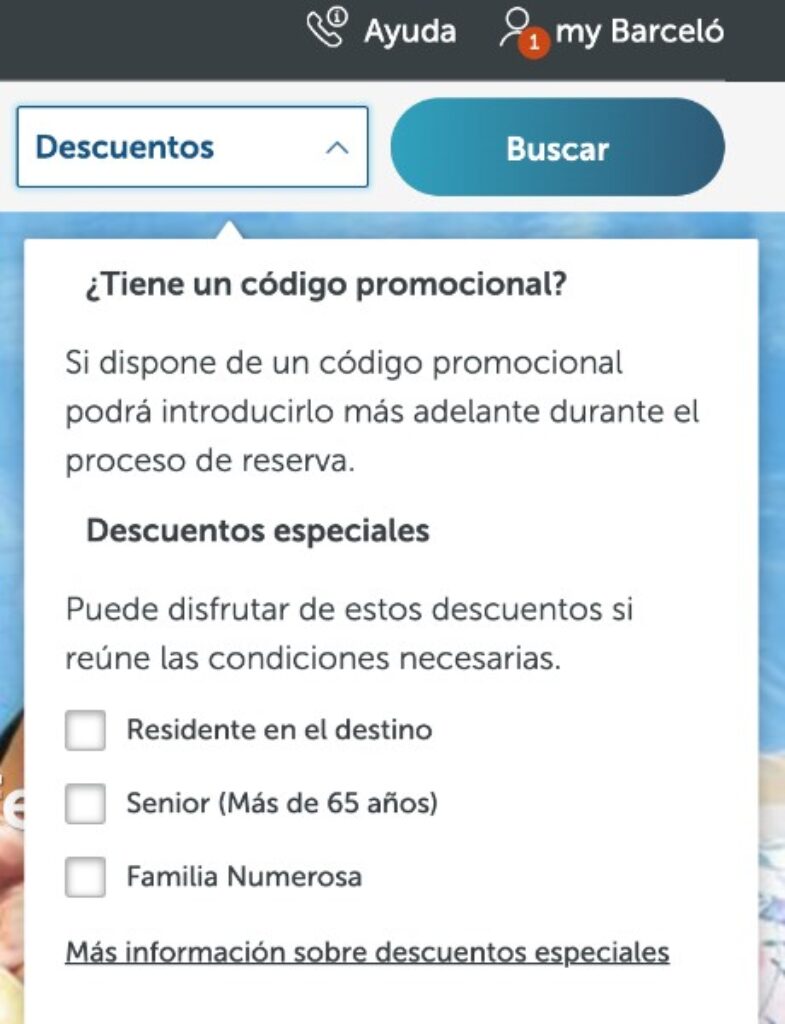Select the phone handset glyph in the top bar

tap(322, 30)
